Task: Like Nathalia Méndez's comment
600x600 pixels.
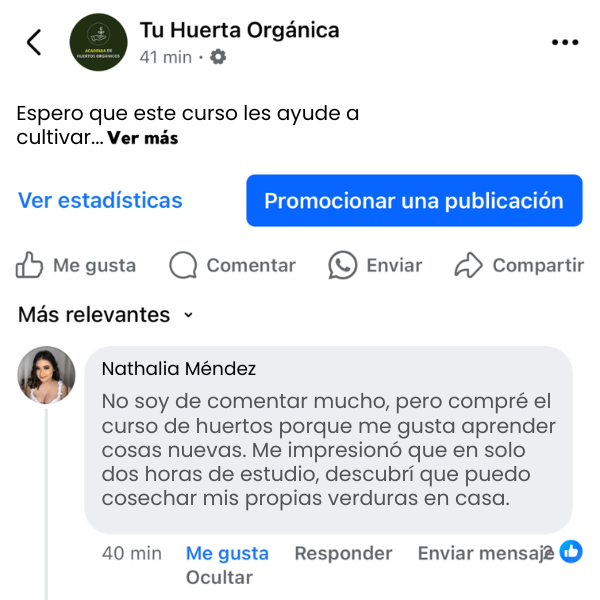Action: pos(227,553)
